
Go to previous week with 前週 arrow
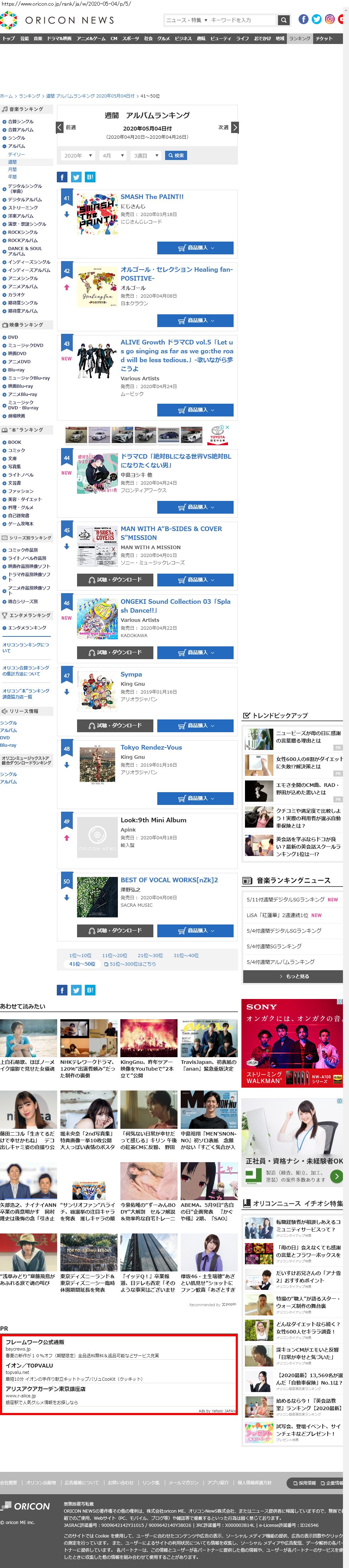pyautogui.click(x=60, y=127)
